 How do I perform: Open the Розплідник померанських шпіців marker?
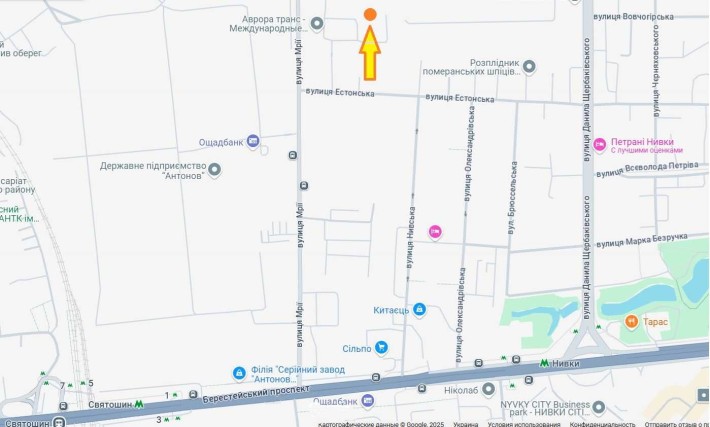[529, 66]
